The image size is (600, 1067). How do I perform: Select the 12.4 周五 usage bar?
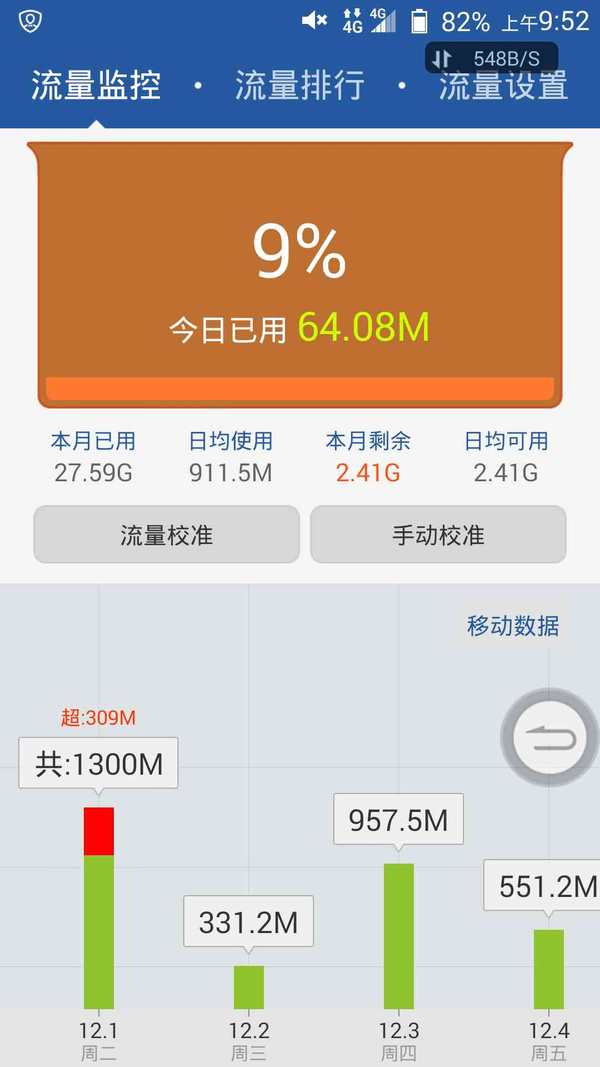coord(548,968)
